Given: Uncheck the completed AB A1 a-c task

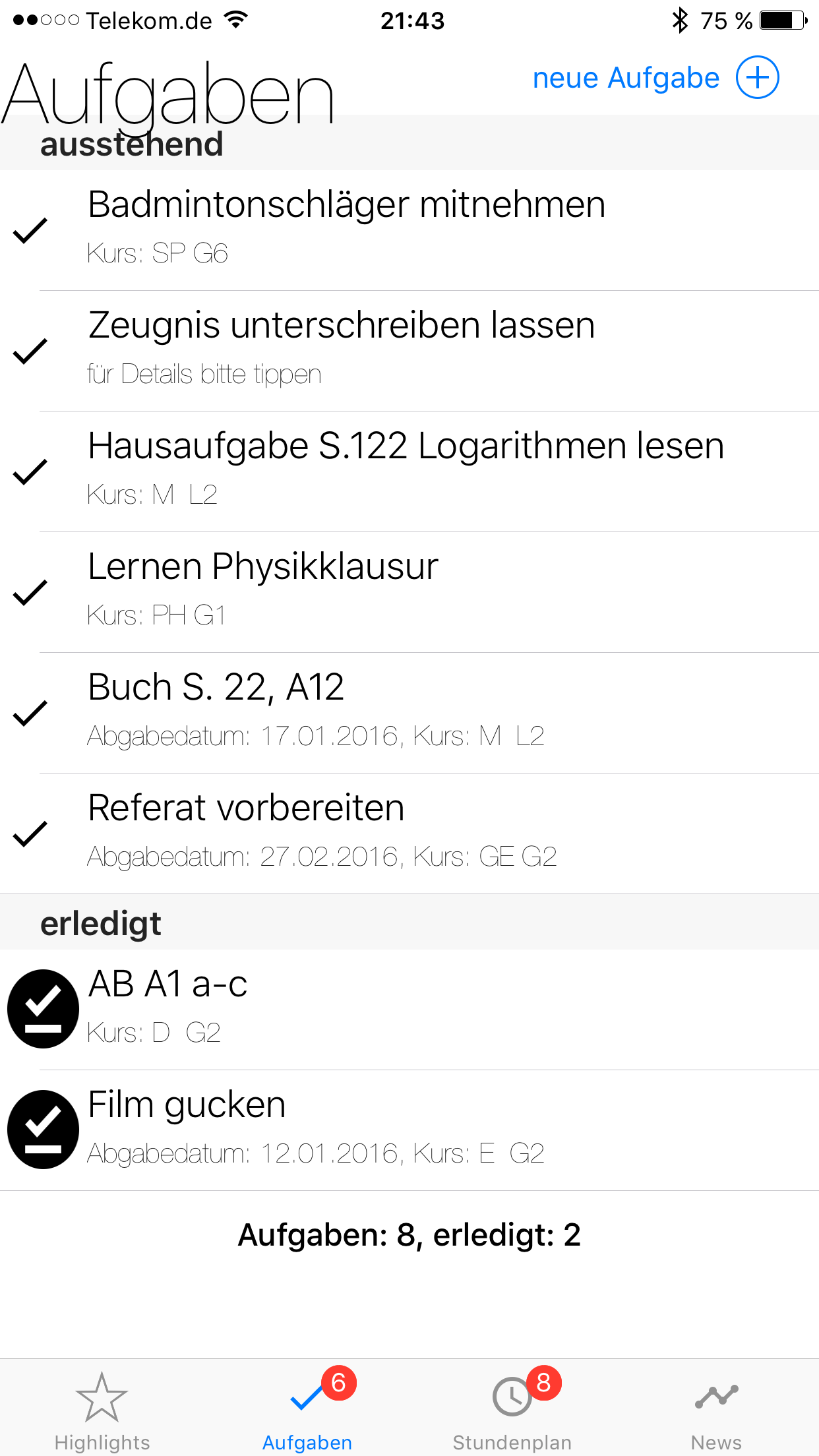Looking at the screenshot, I should pyautogui.click(x=43, y=1009).
